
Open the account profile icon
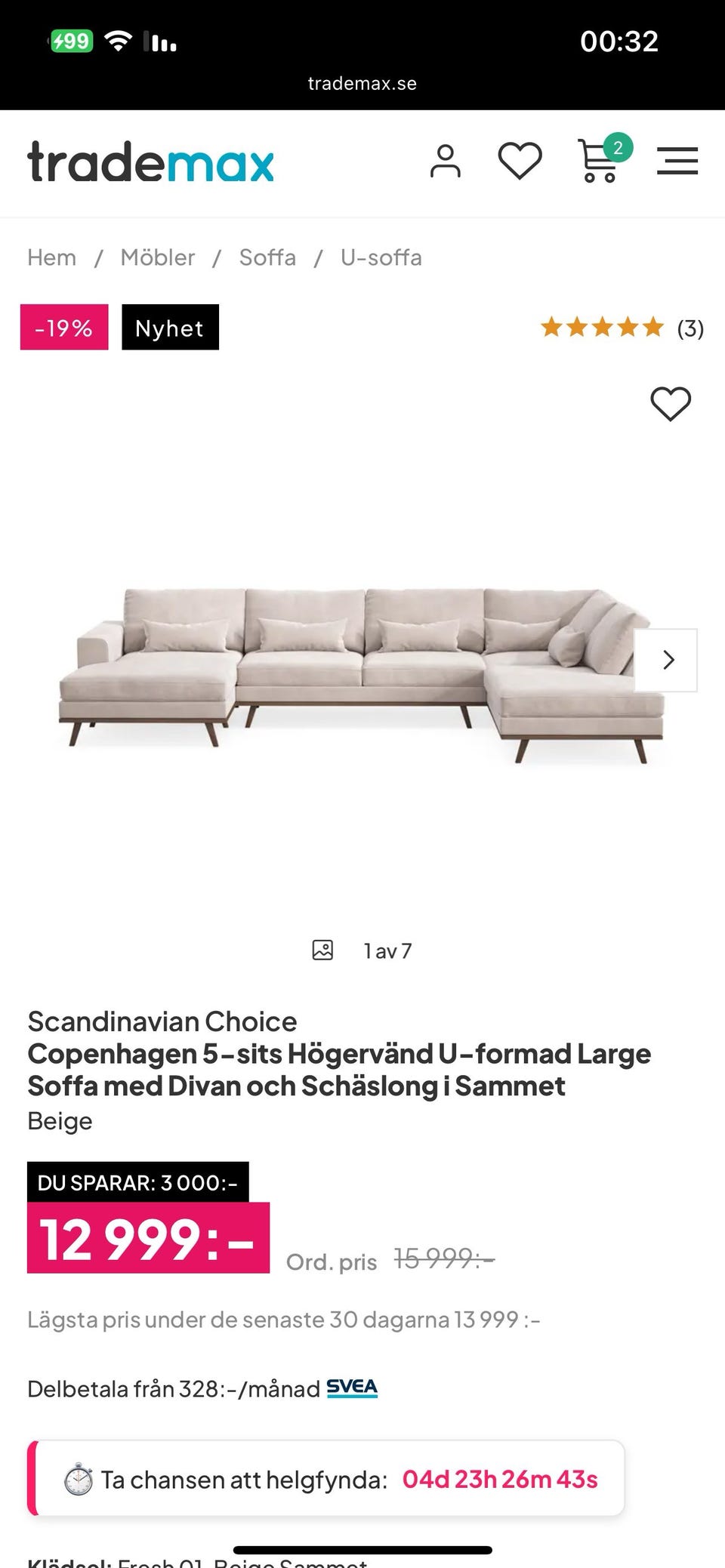pyautogui.click(x=446, y=161)
